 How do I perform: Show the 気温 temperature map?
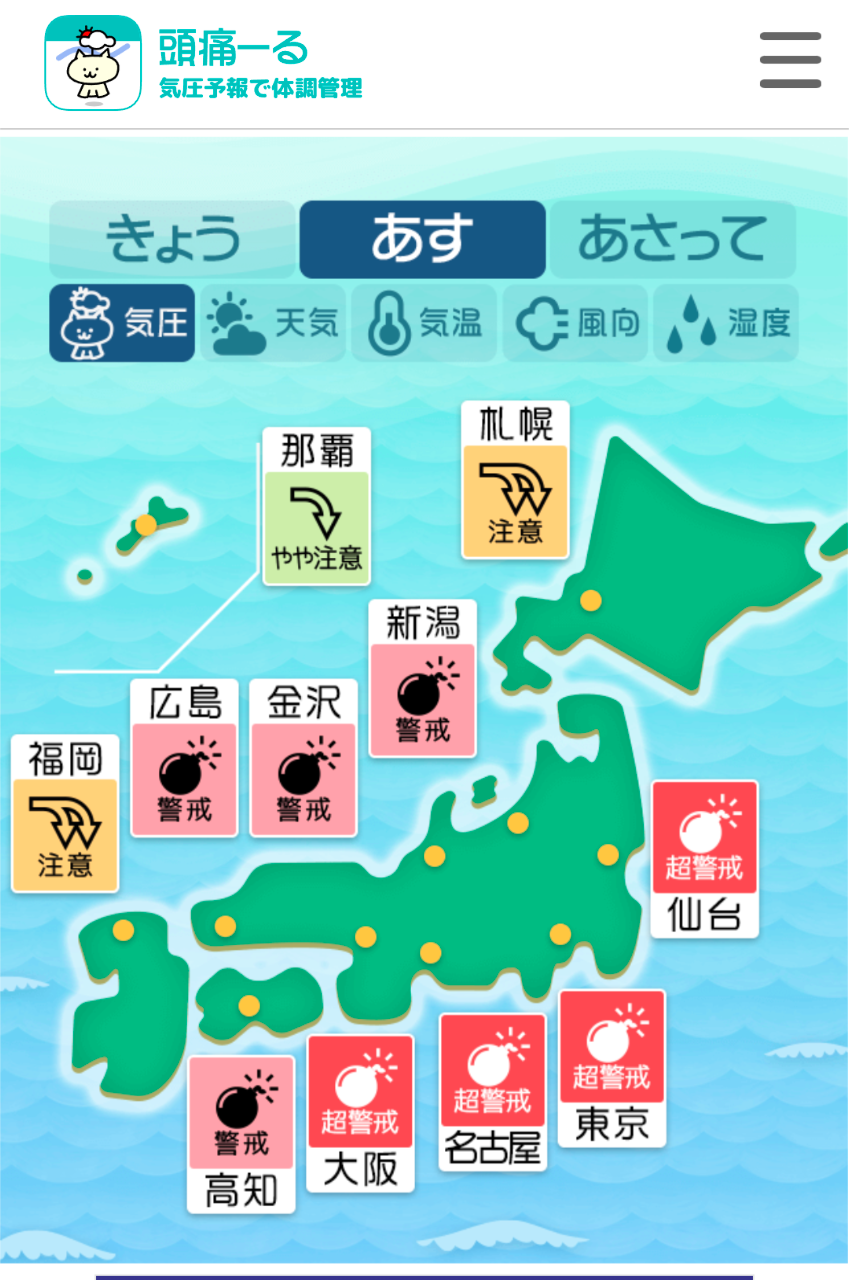[424, 323]
